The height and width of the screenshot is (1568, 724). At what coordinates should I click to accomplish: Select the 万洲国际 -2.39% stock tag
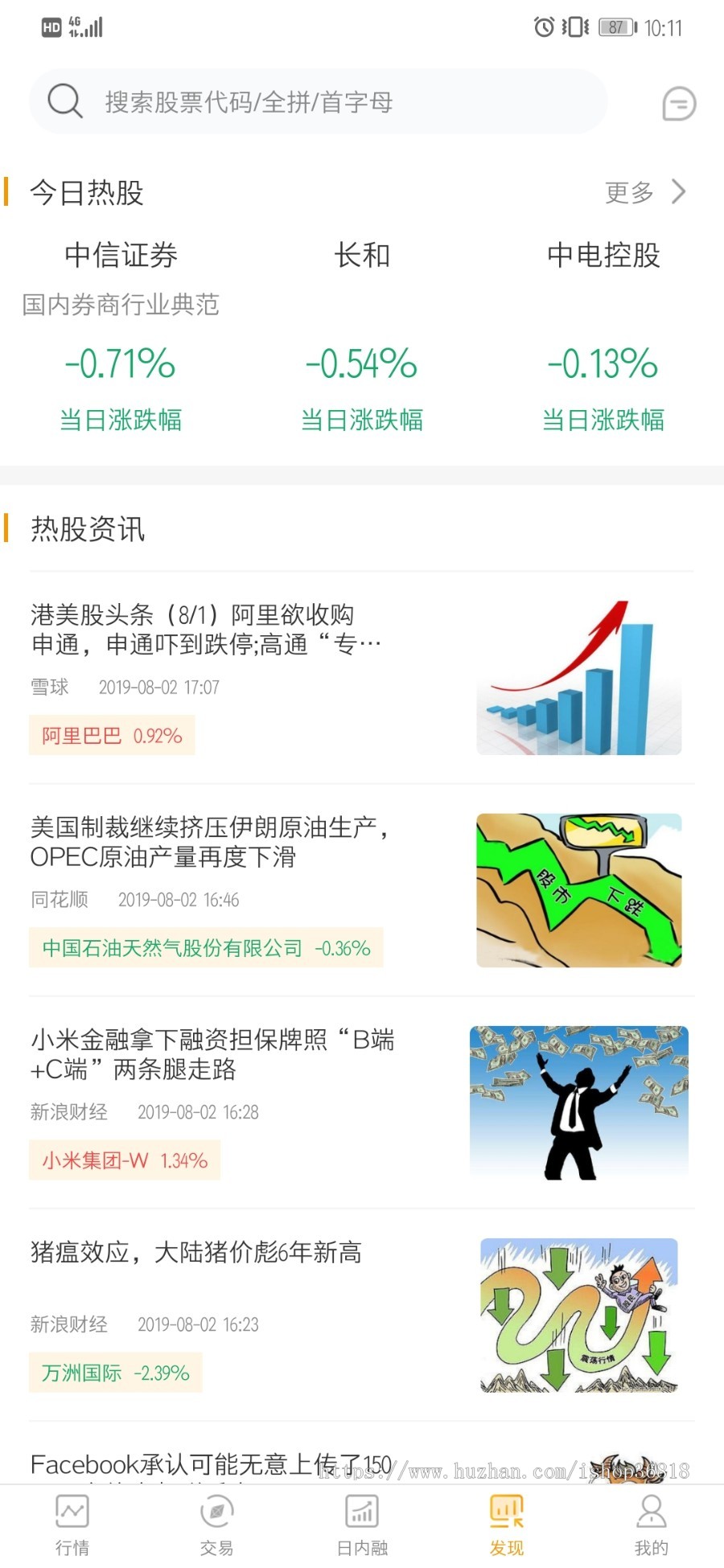point(115,1373)
